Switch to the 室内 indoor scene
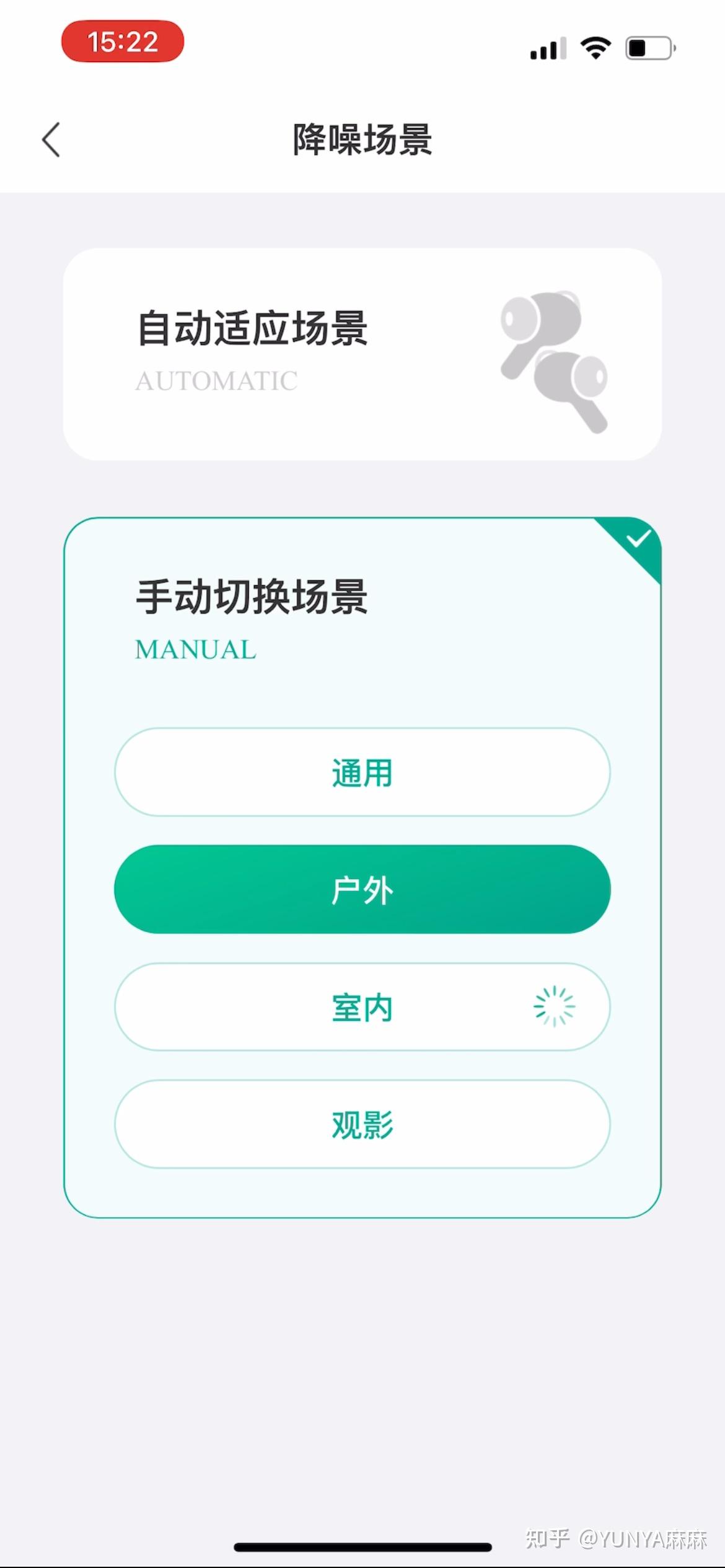 click(362, 1007)
